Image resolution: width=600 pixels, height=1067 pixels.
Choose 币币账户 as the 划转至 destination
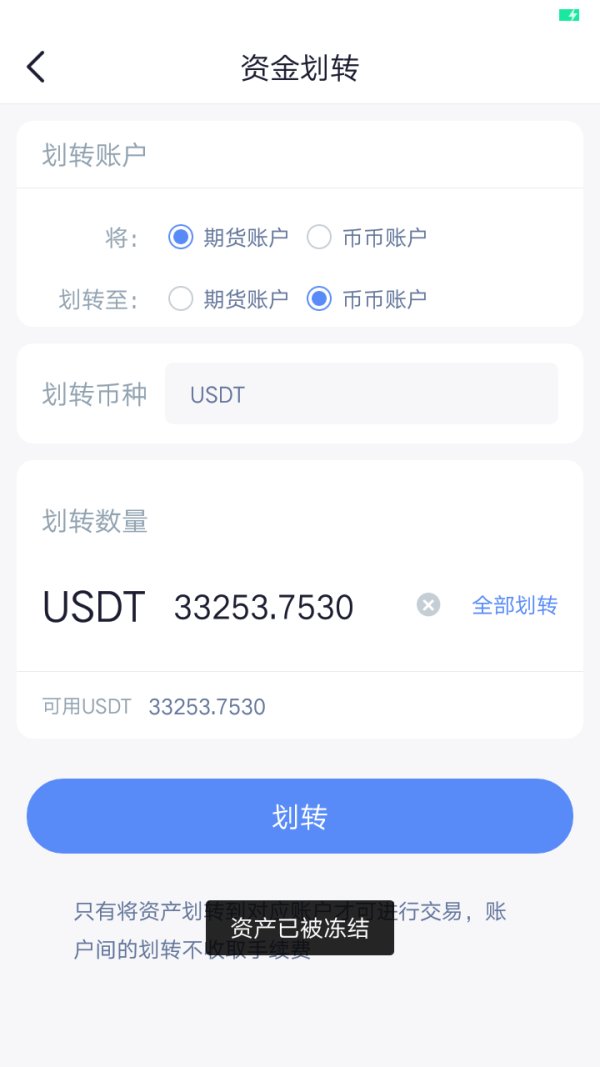click(x=319, y=298)
